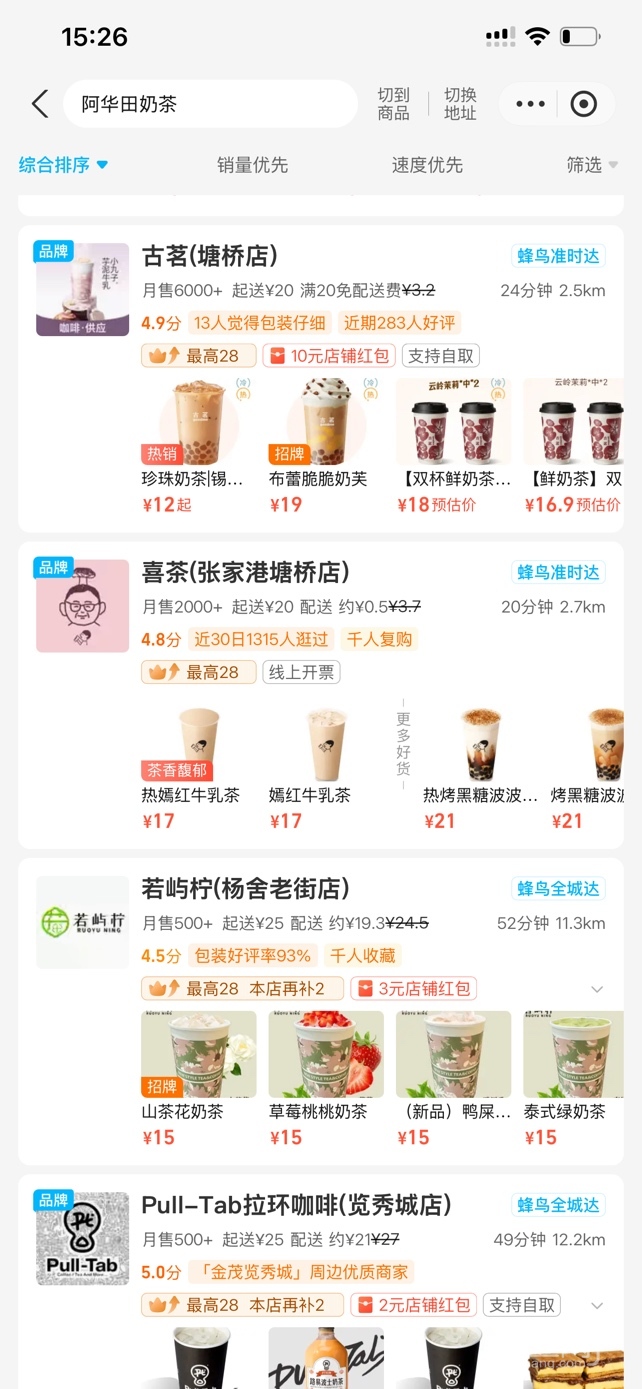Sort results by 速度优先
Screen dimensions: 642x1389
pos(427,165)
